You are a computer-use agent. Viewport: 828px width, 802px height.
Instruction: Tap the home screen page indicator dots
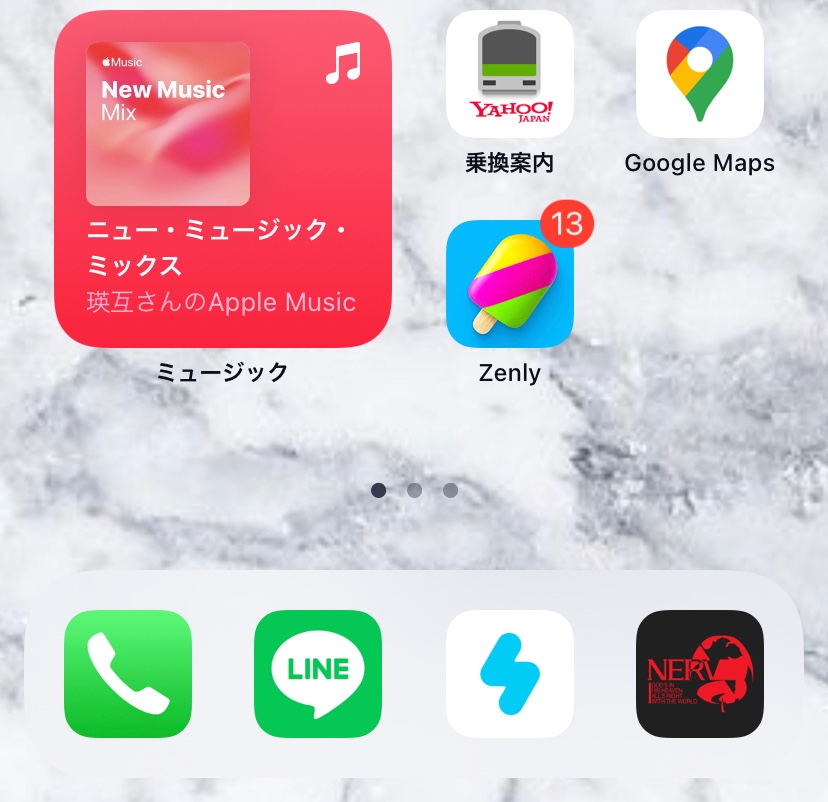pos(414,490)
